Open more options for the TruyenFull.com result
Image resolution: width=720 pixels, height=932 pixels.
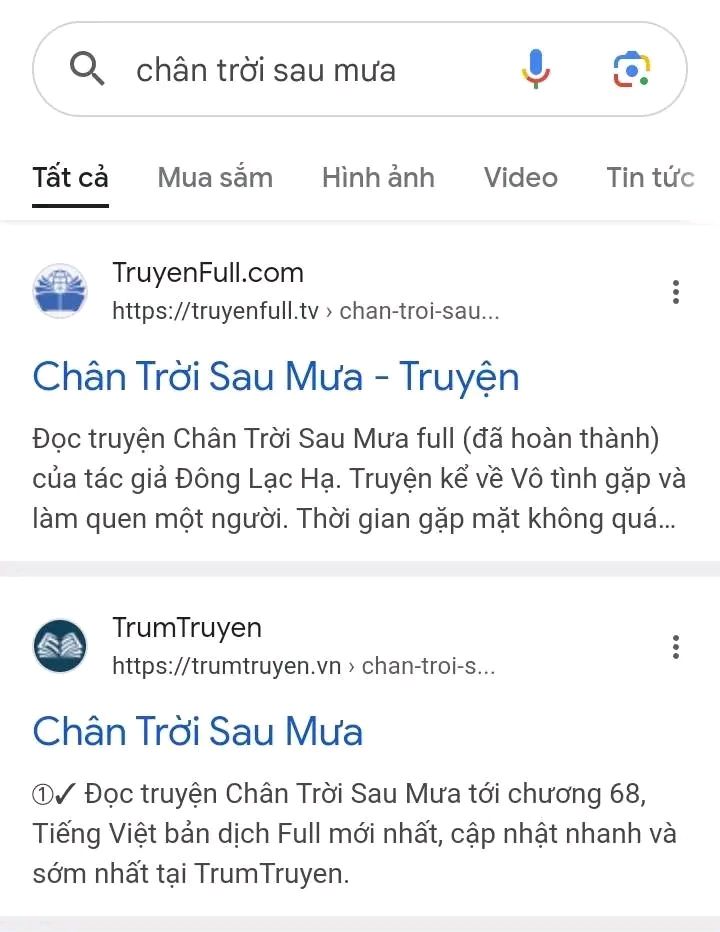pos(676,292)
